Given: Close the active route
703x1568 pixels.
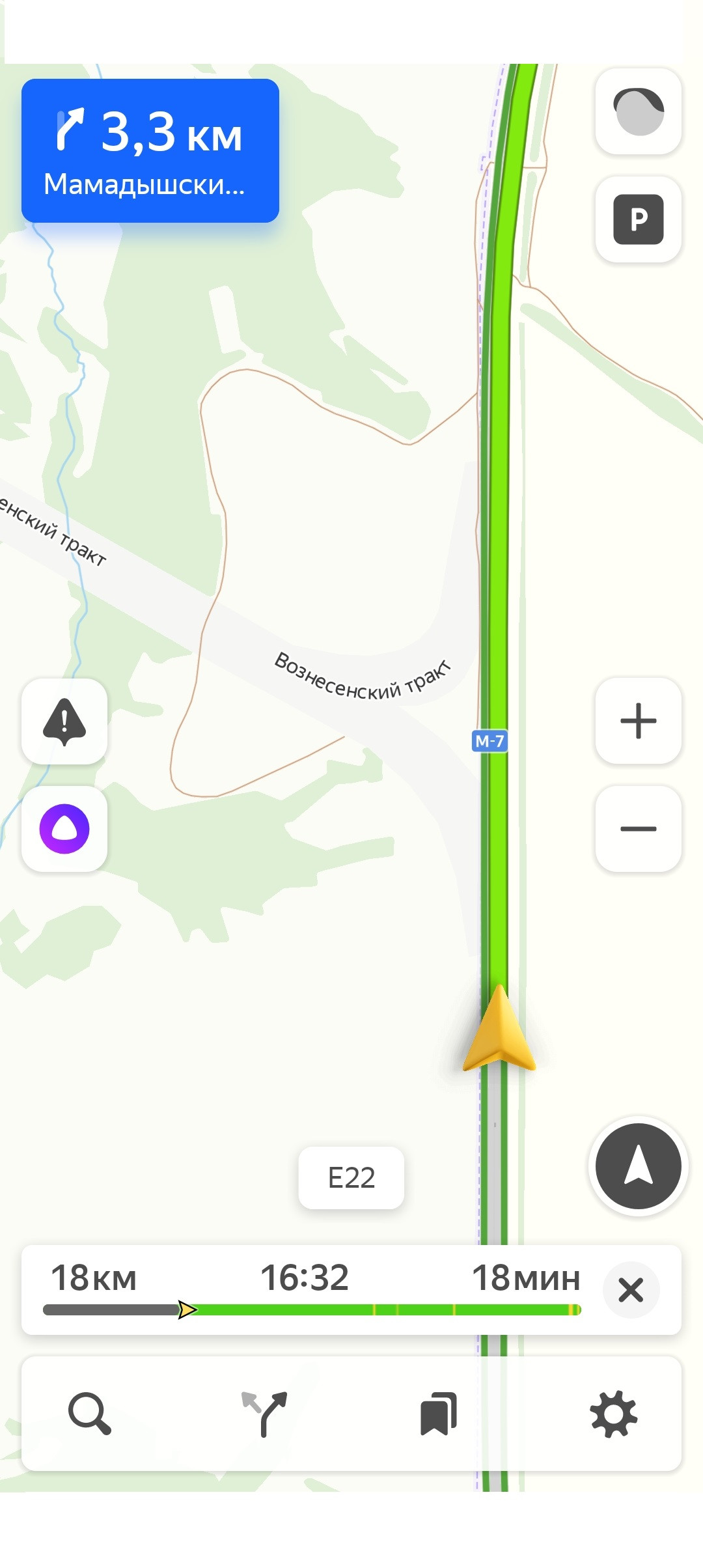Looking at the screenshot, I should pyautogui.click(x=630, y=1290).
